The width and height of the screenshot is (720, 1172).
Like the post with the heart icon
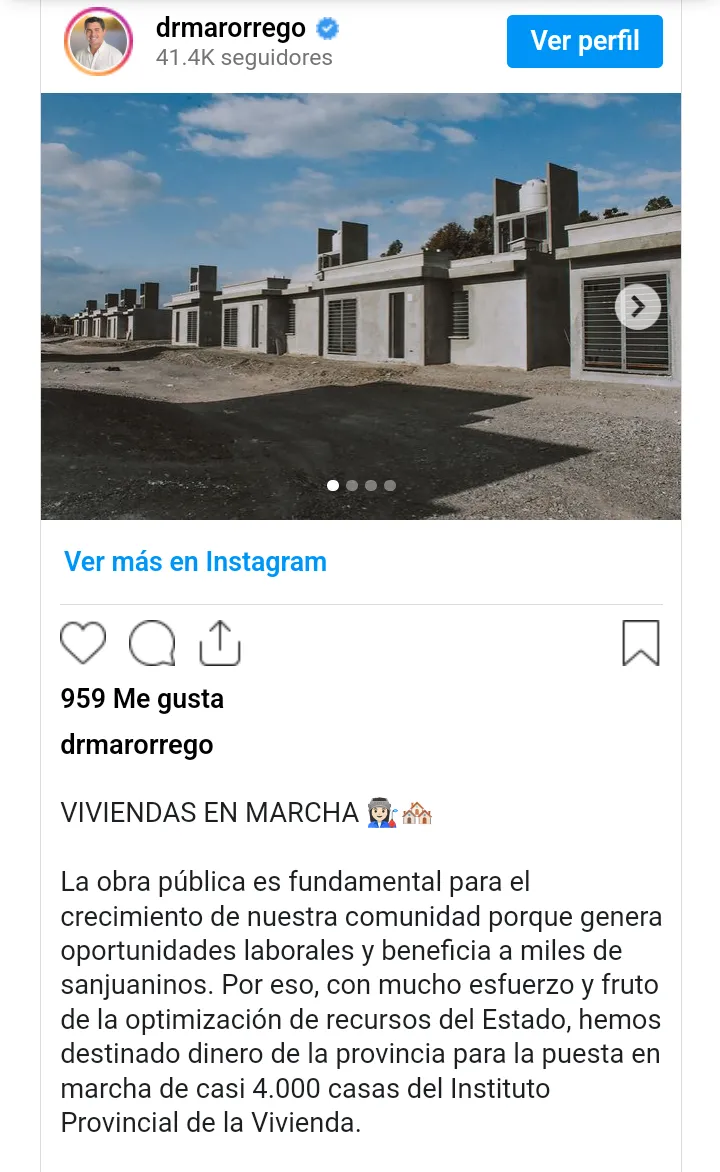(x=83, y=643)
